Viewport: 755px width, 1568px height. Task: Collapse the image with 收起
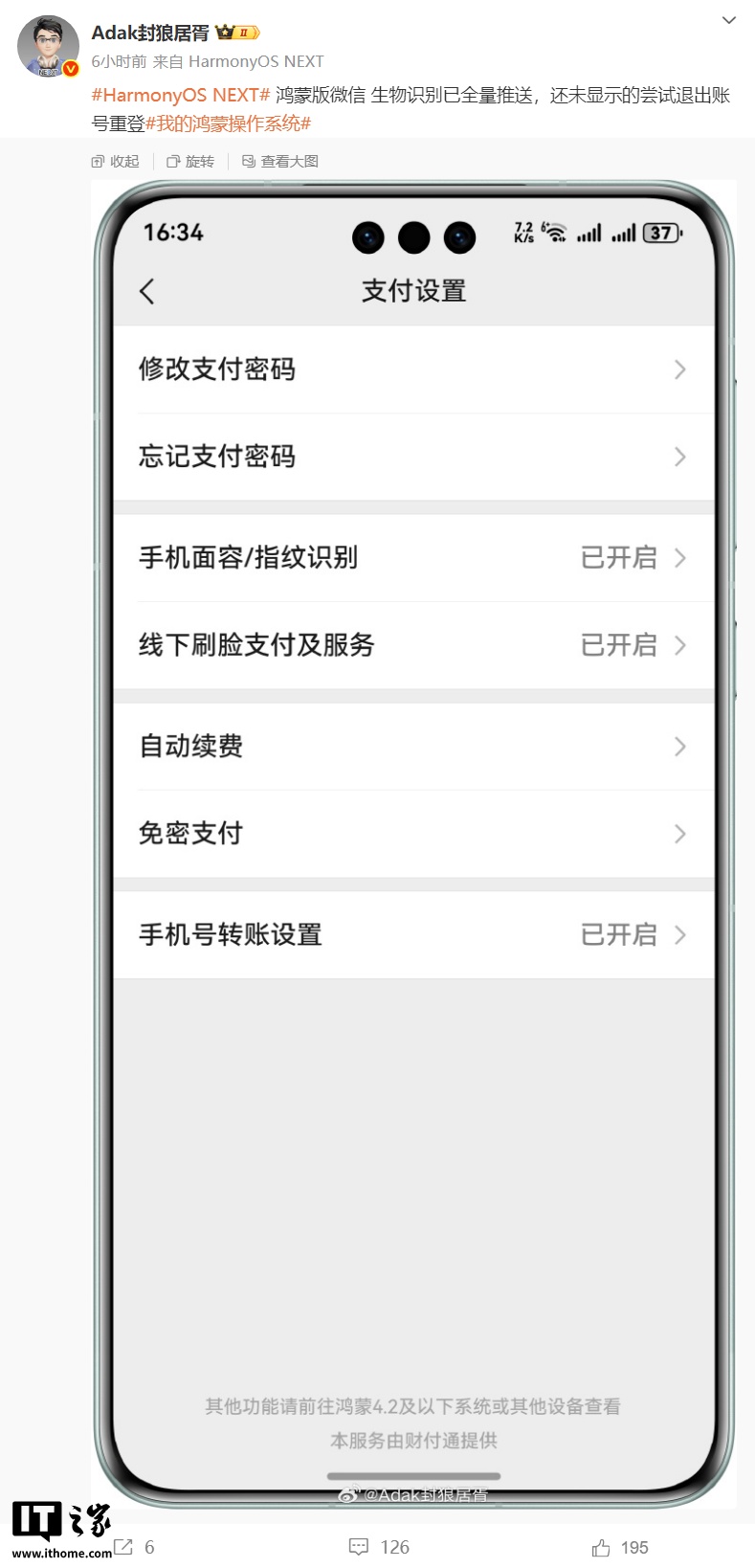tap(115, 162)
